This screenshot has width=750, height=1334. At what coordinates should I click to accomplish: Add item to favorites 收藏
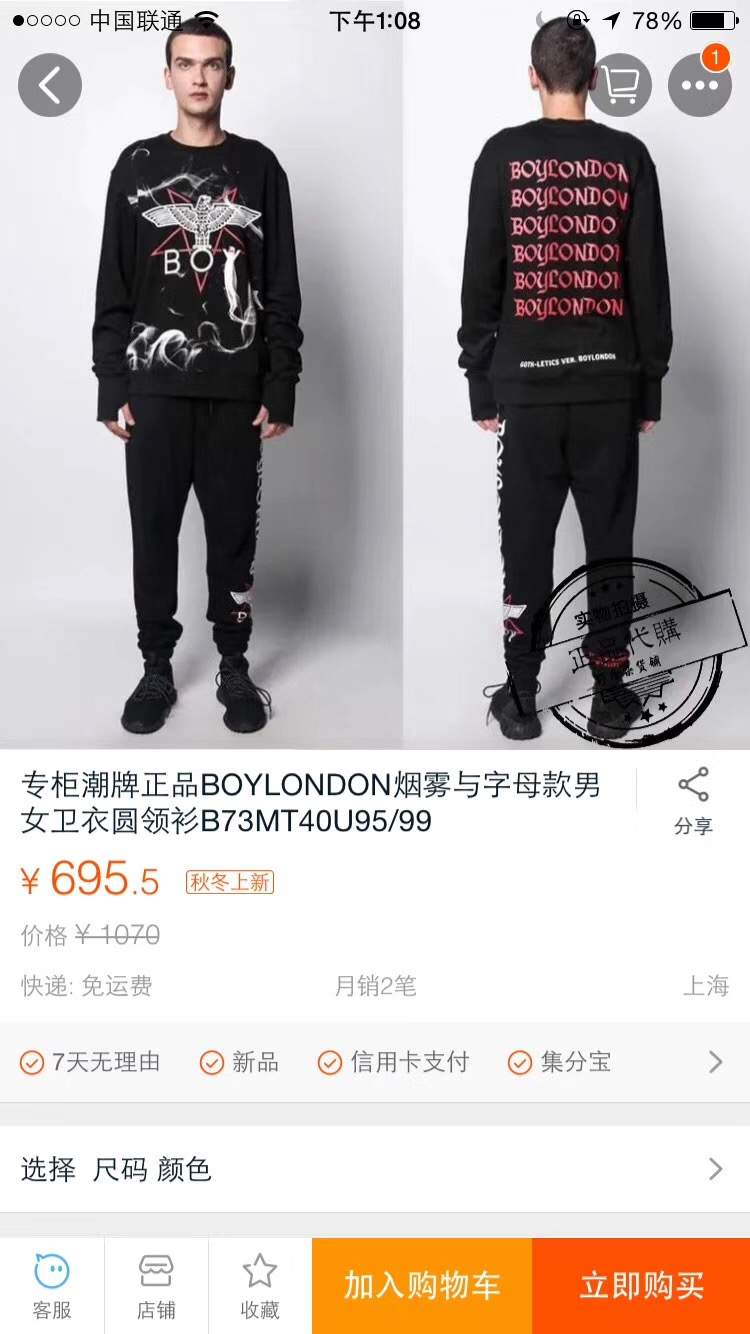click(x=260, y=1286)
